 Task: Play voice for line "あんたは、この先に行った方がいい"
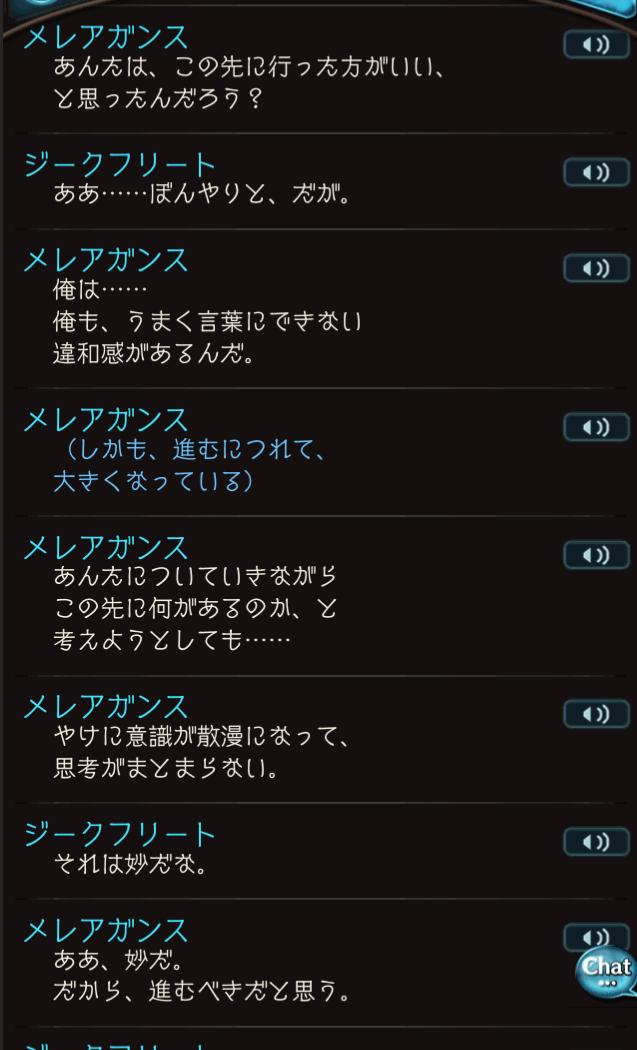596,45
